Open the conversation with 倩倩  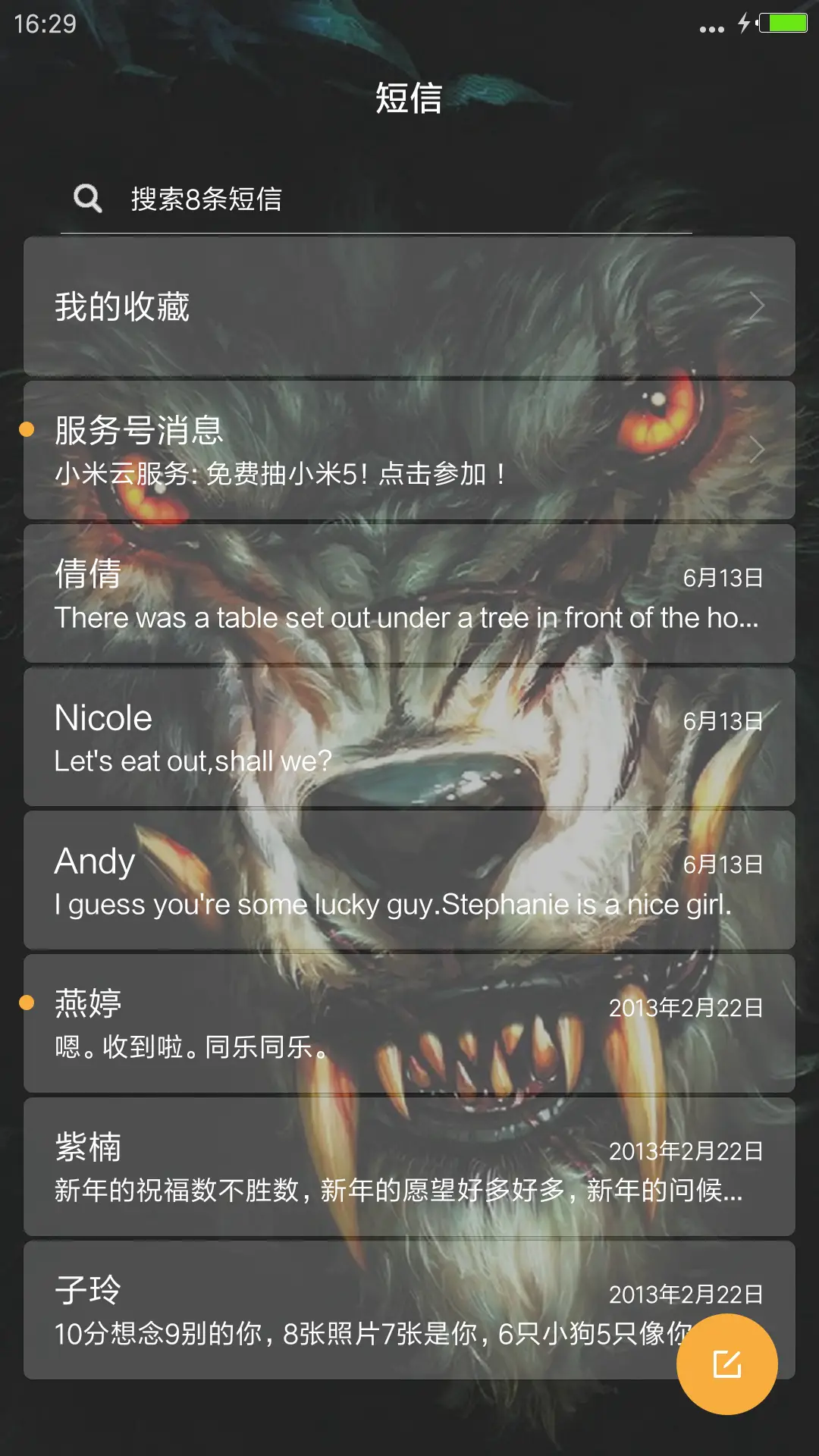[409, 594]
